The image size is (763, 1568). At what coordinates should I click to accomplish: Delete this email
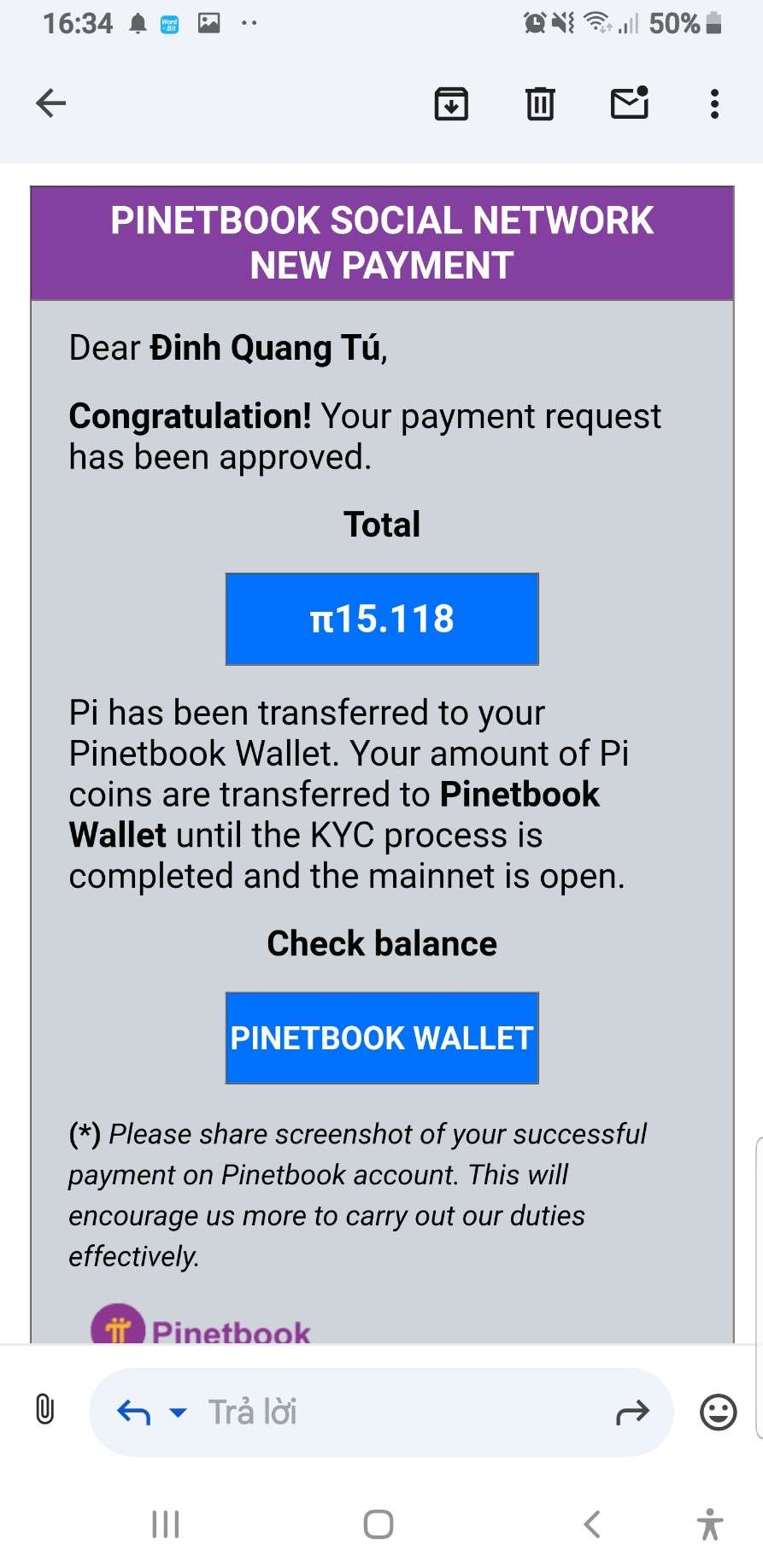[540, 103]
